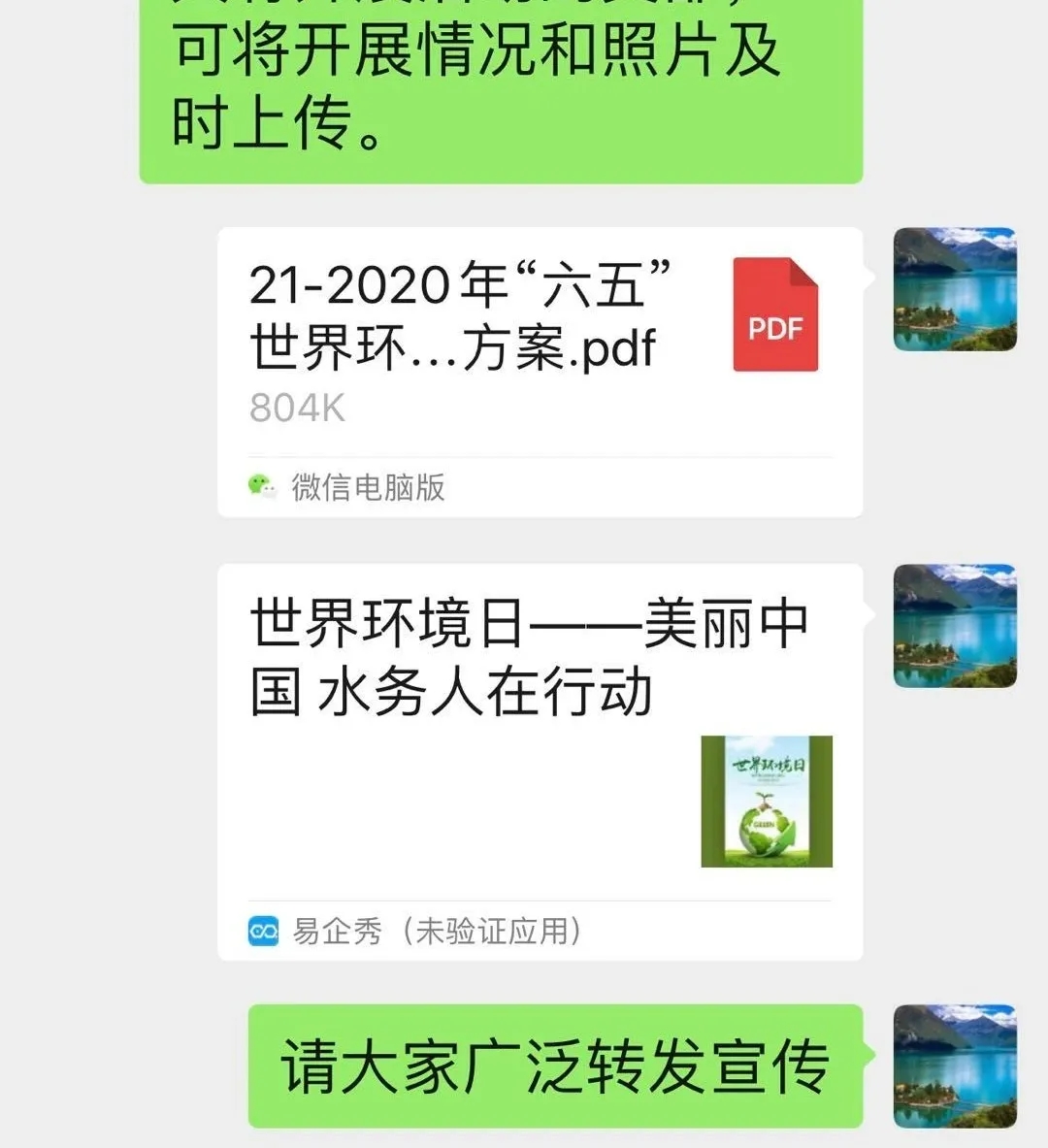Tap the avatar beside the 世界环境日 link card
Image resolution: width=1048 pixels, height=1148 pixels.
(x=954, y=626)
